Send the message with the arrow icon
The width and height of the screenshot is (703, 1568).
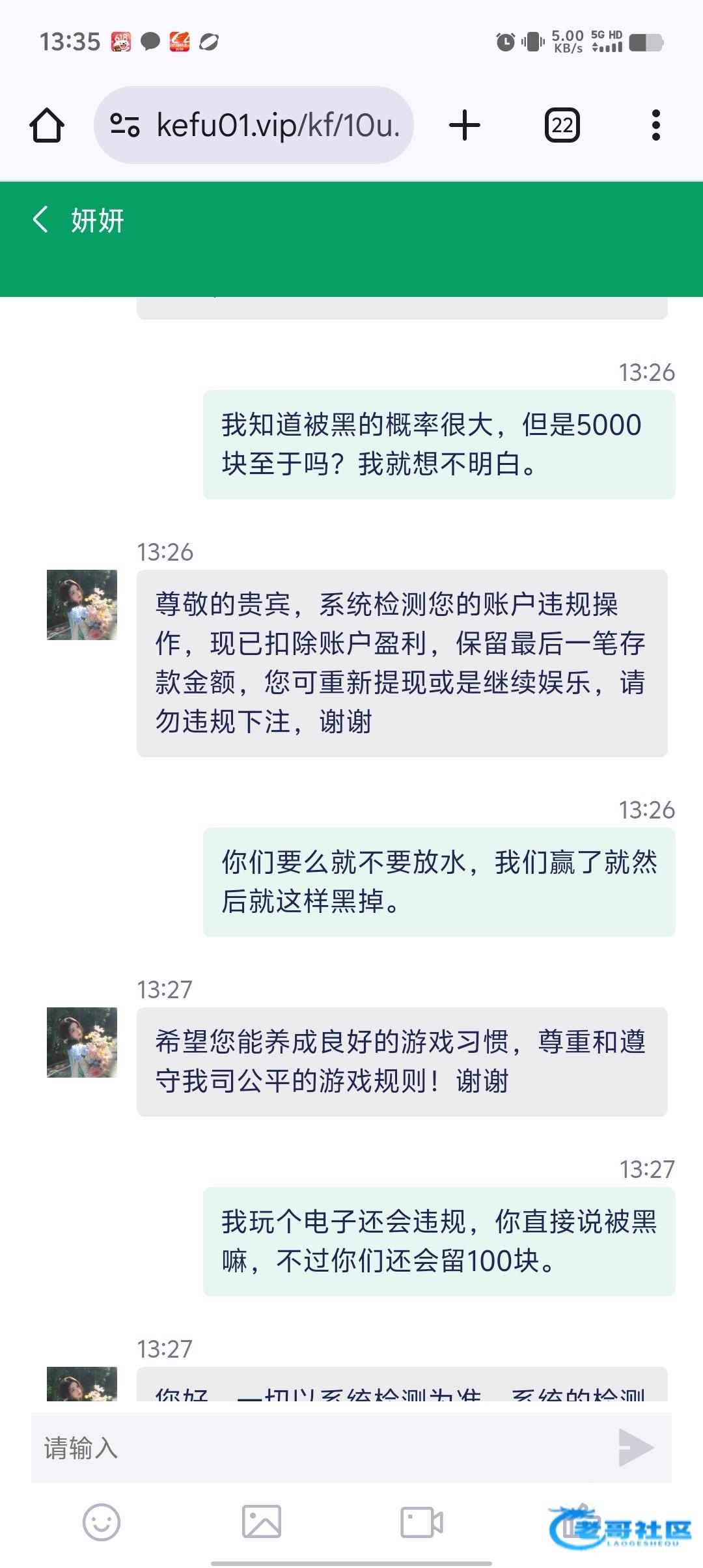(635, 1448)
